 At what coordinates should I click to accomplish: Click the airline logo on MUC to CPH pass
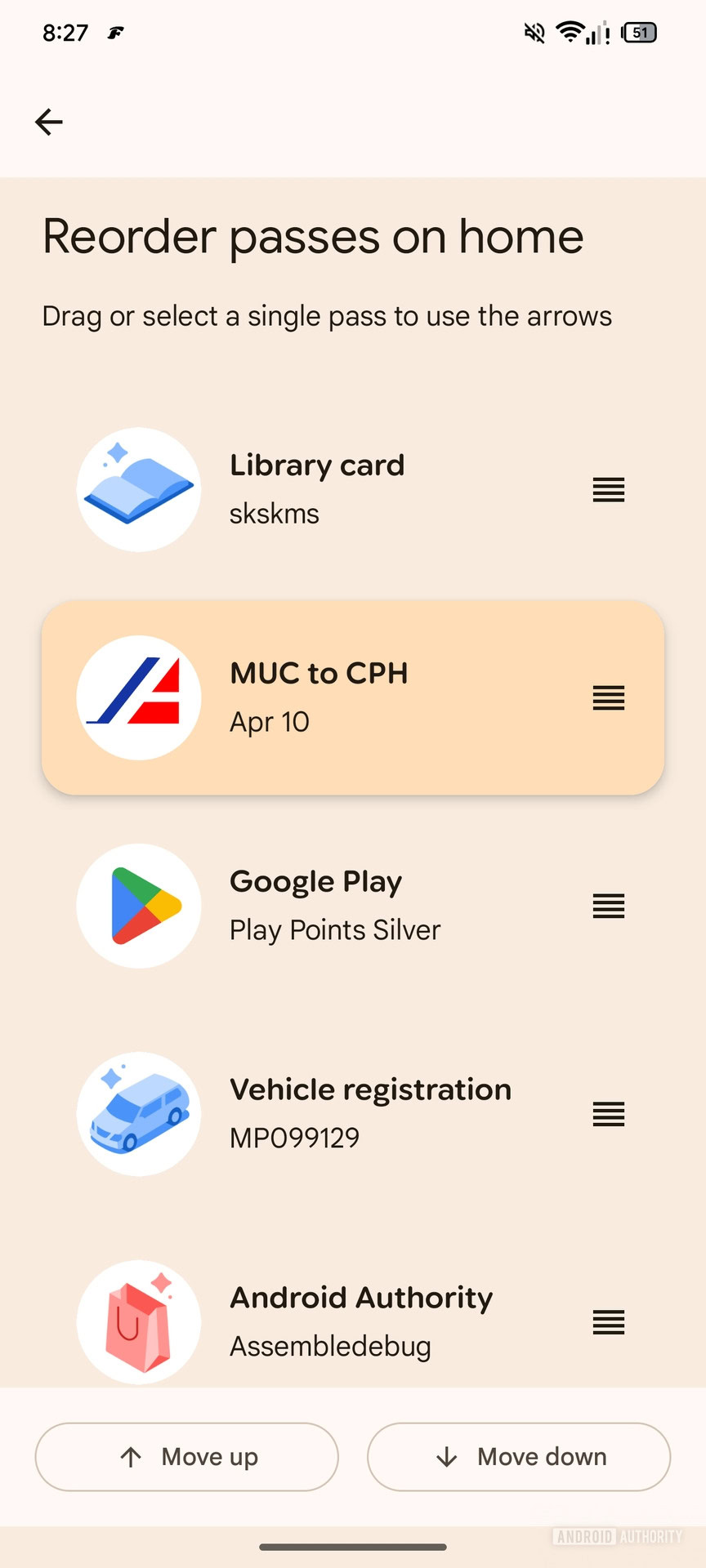tap(139, 697)
